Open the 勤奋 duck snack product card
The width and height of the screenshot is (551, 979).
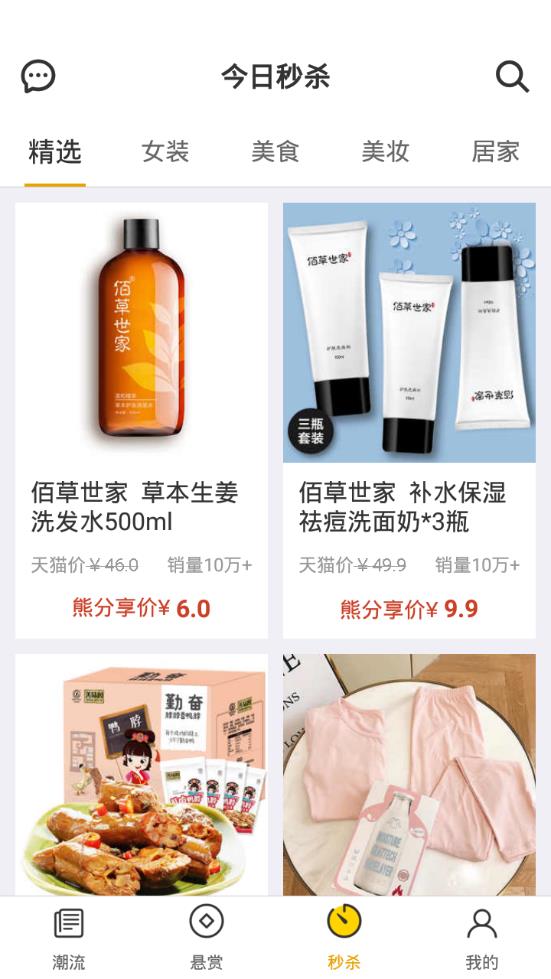142,775
